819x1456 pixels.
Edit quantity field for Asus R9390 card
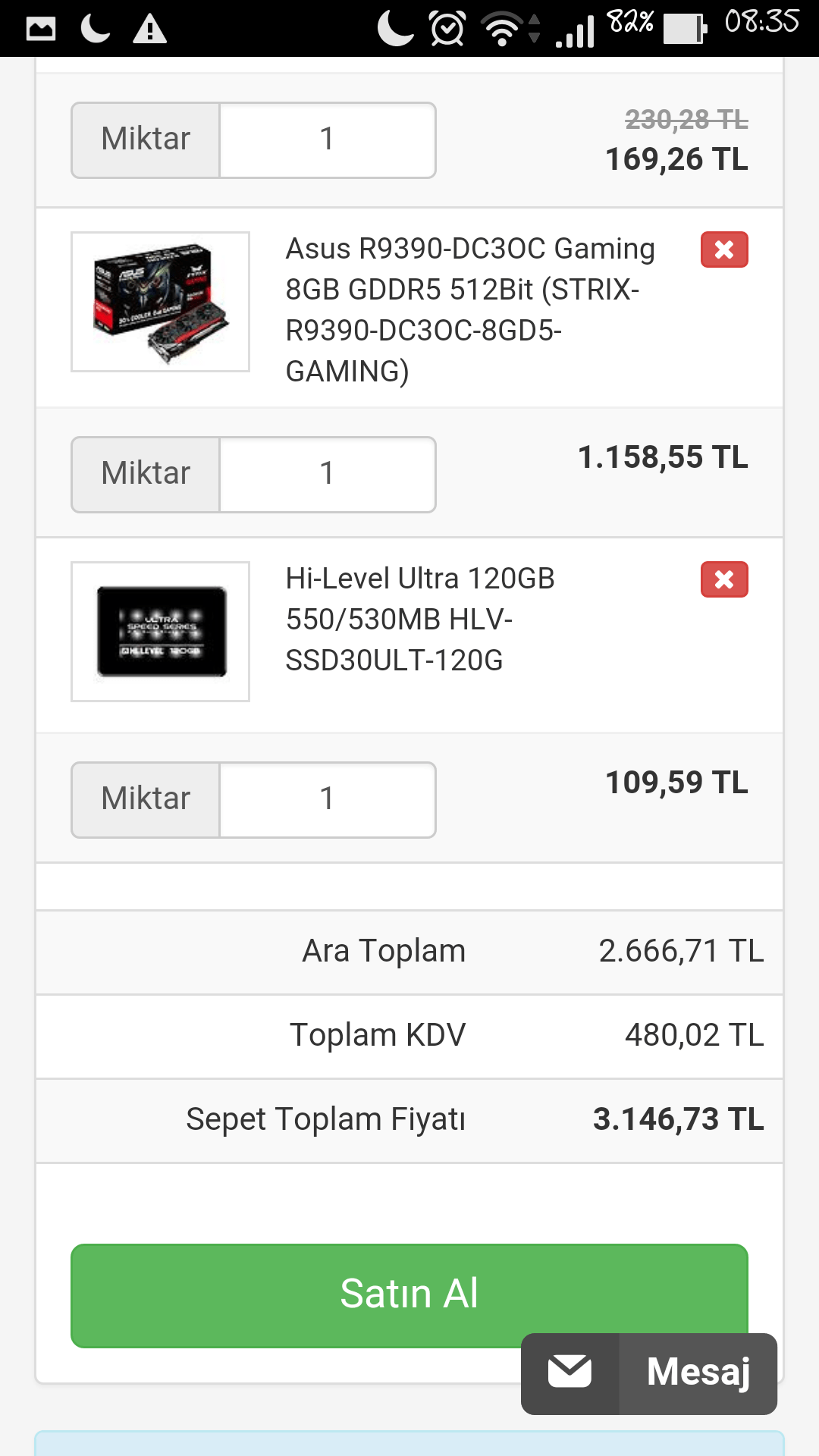tap(327, 475)
